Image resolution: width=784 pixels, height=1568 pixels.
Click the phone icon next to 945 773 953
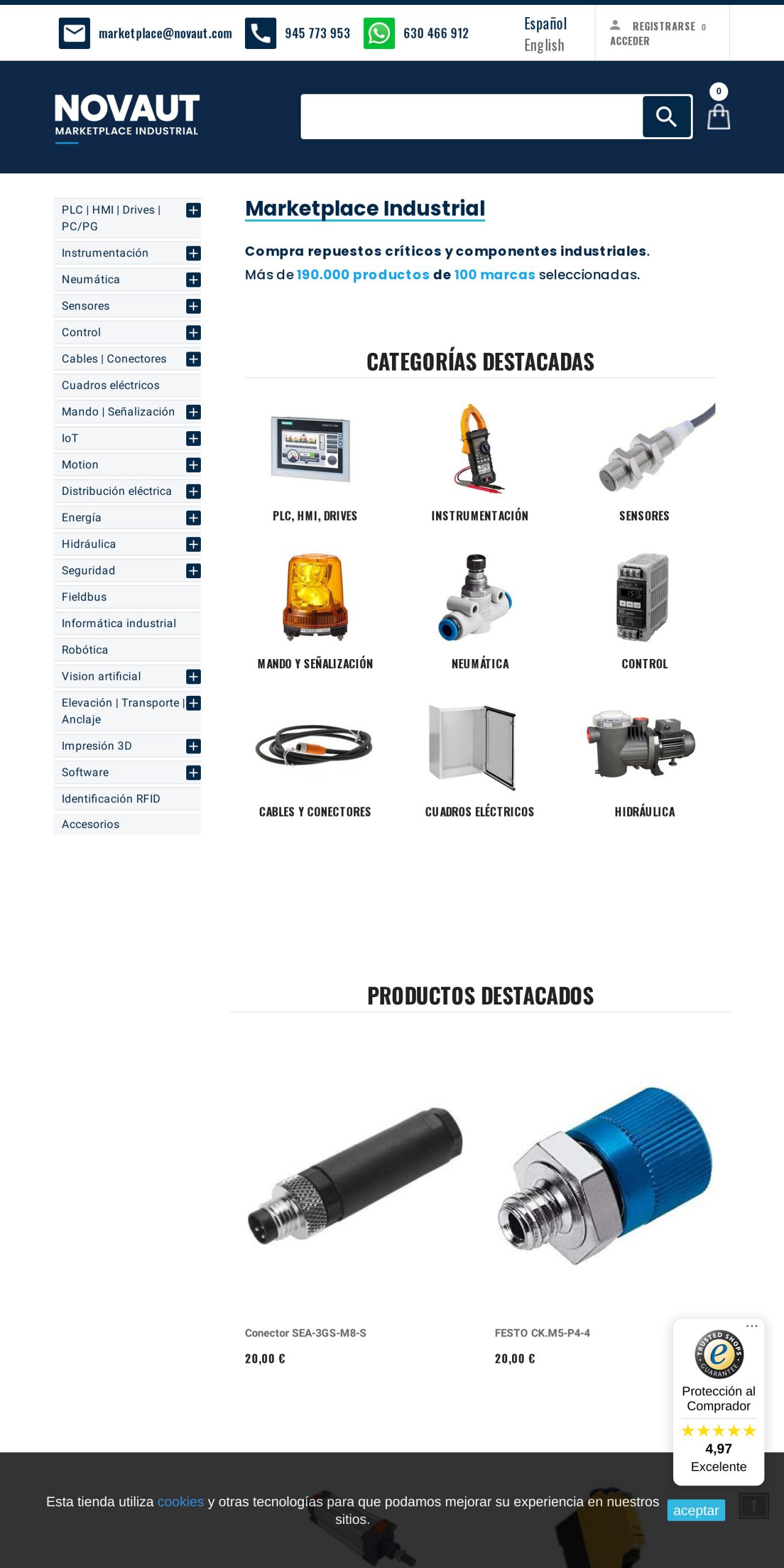click(x=262, y=32)
